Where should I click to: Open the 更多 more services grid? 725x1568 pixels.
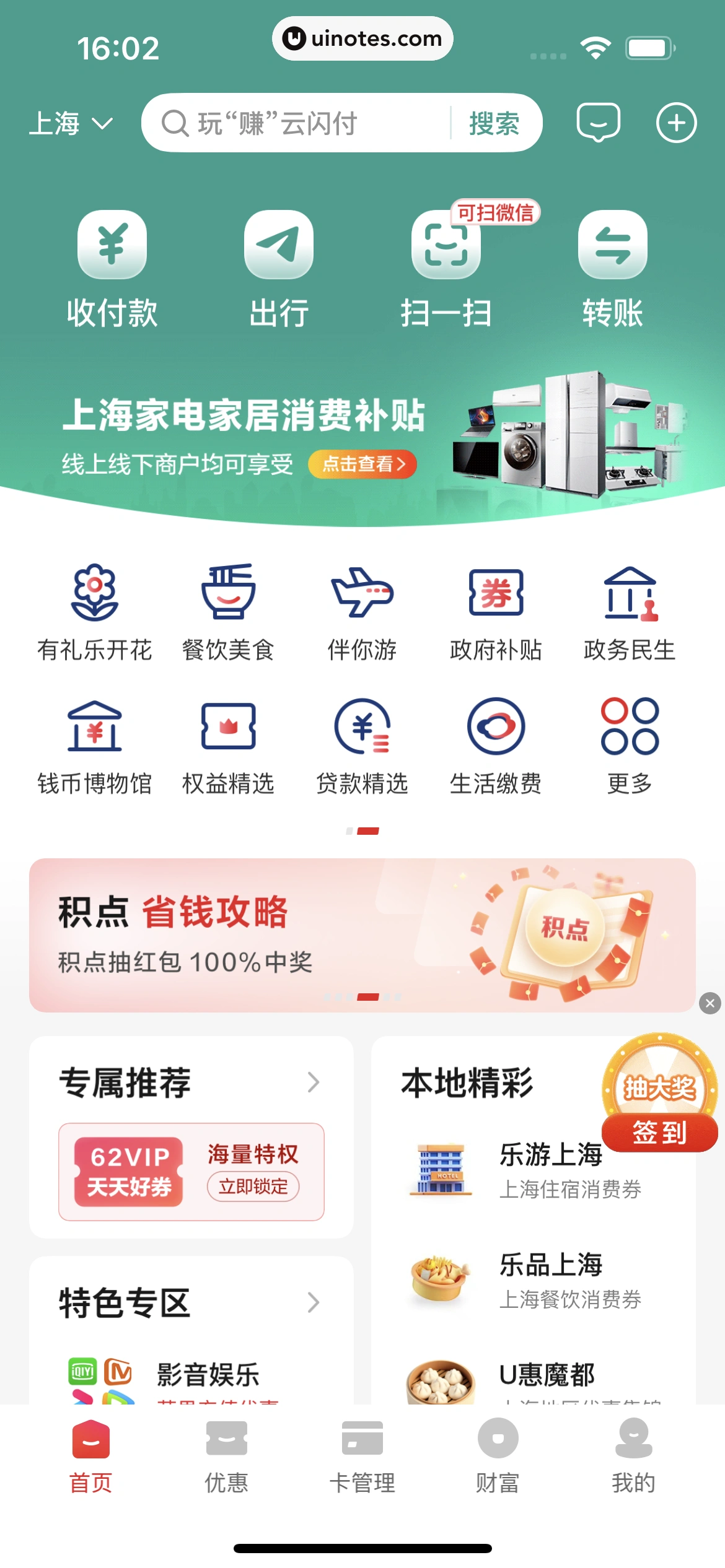click(630, 743)
